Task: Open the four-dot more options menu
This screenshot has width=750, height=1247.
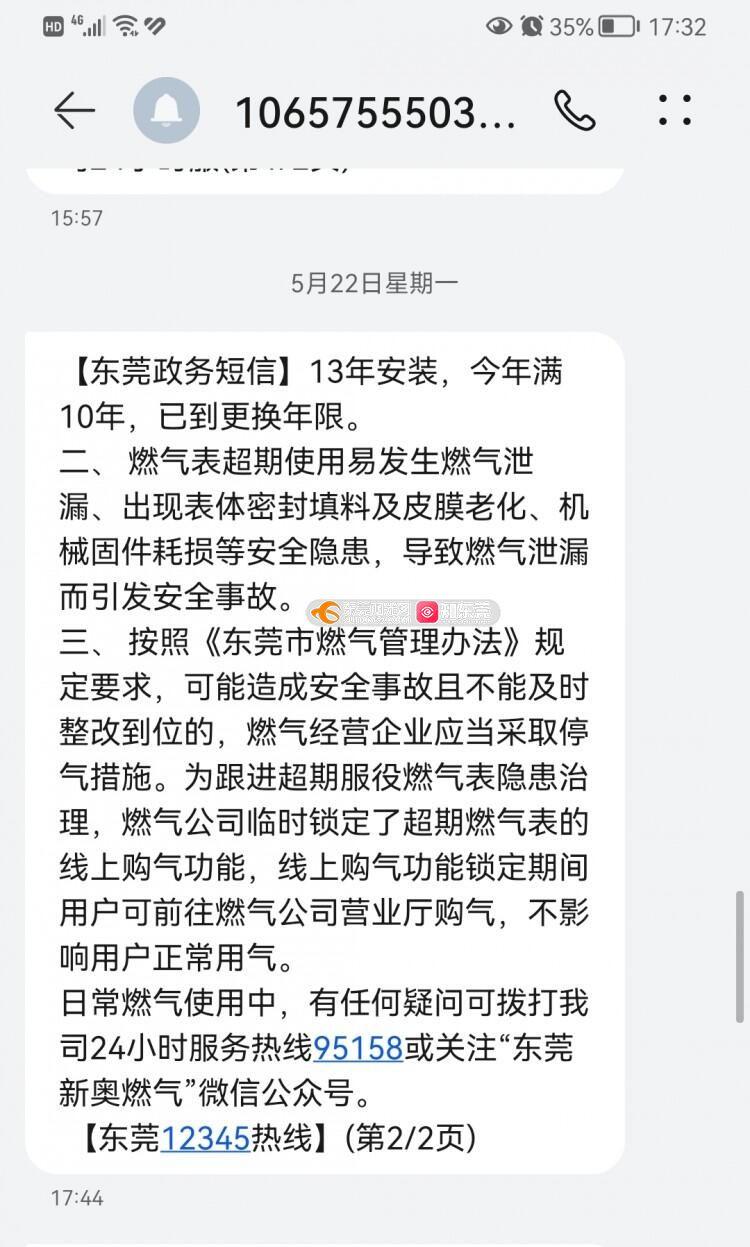Action: point(675,111)
